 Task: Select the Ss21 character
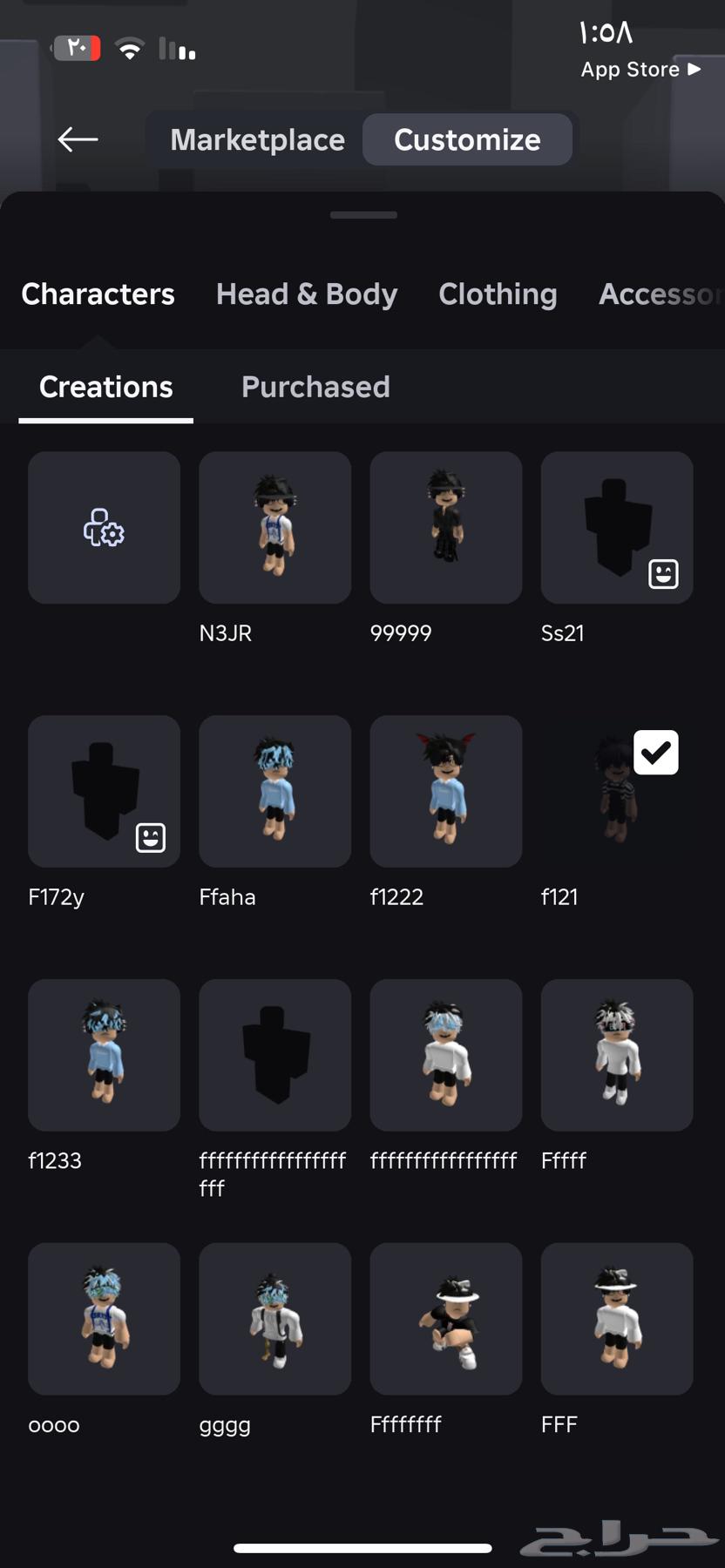point(616,528)
